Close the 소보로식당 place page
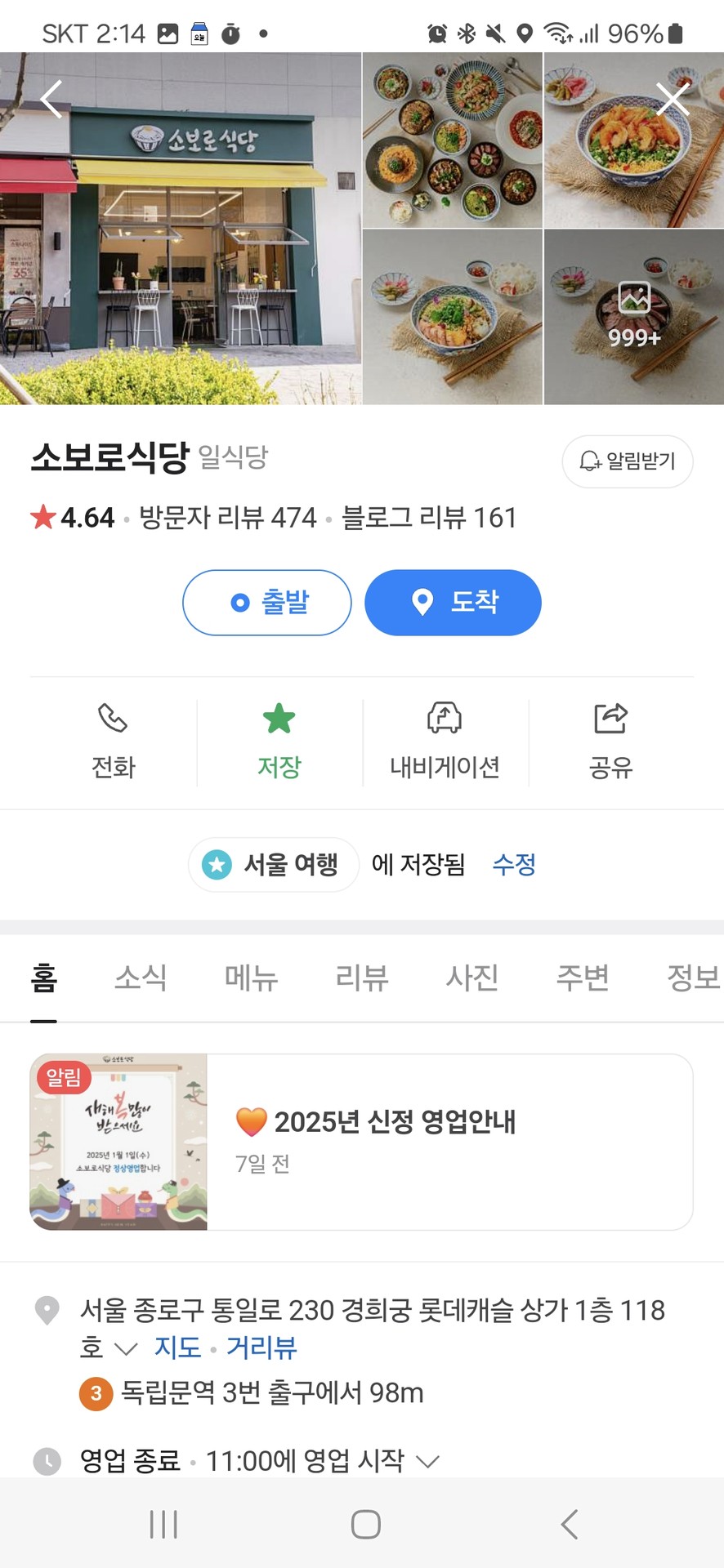This screenshot has height=1568, width=724. pyautogui.click(x=673, y=100)
